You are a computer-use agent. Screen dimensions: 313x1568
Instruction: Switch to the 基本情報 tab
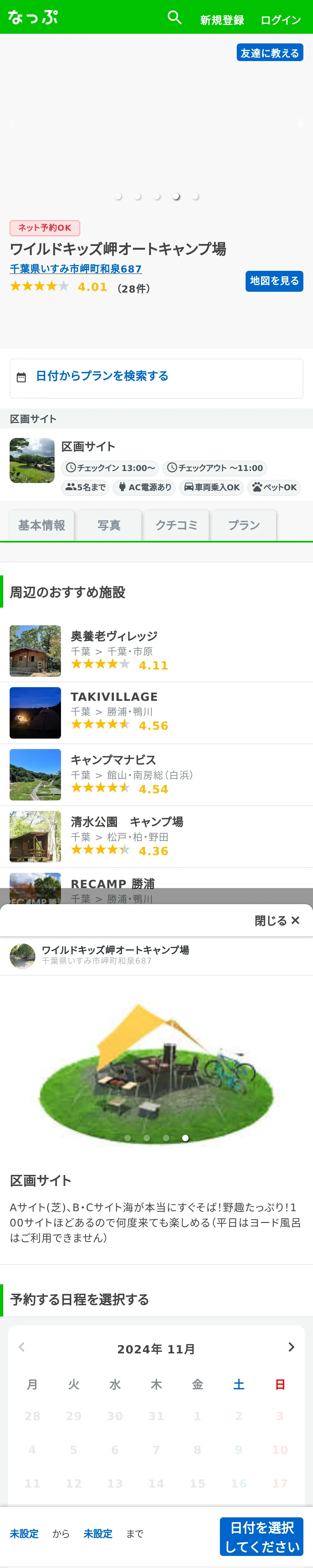pyautogui.click(x=41, y=525)
